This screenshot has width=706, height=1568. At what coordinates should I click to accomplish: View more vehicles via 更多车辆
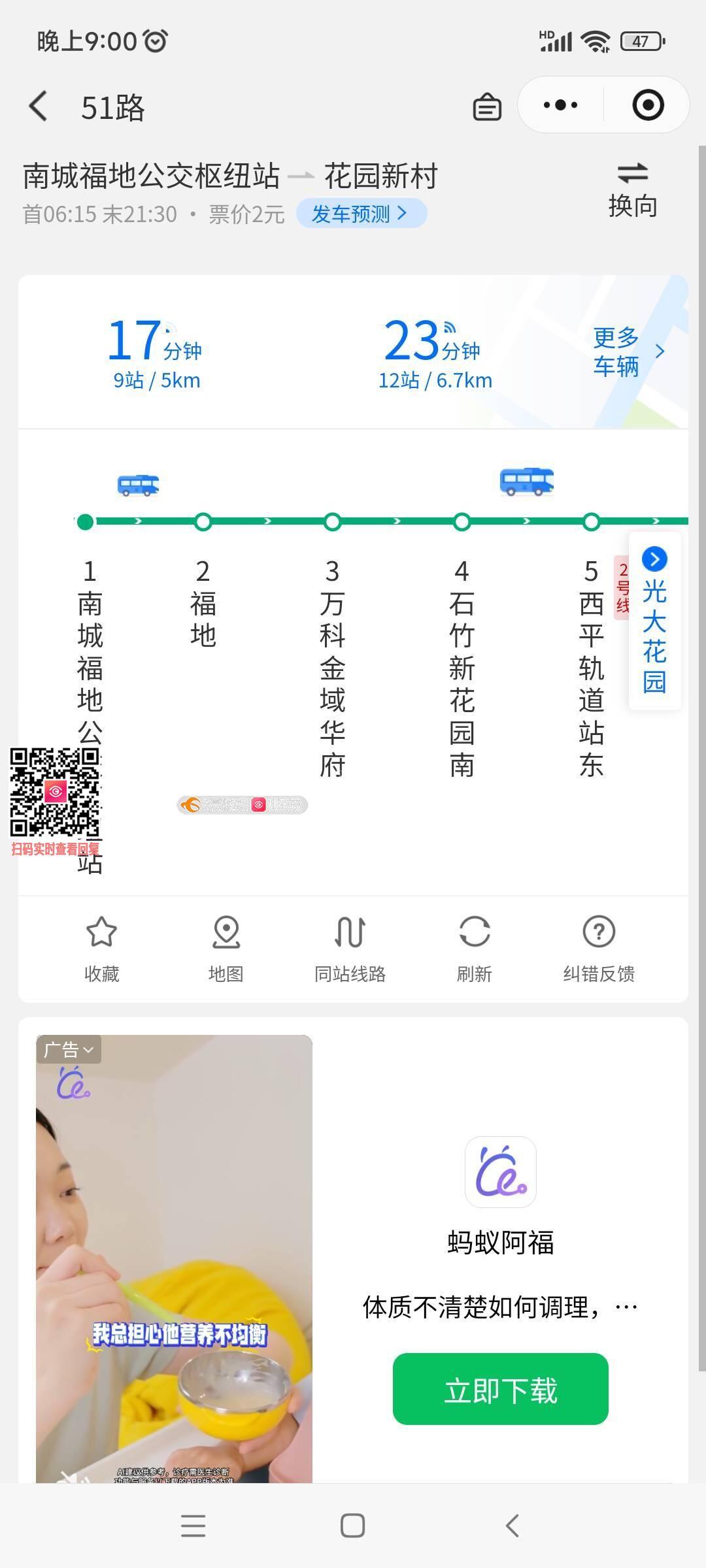coord(628,352)
